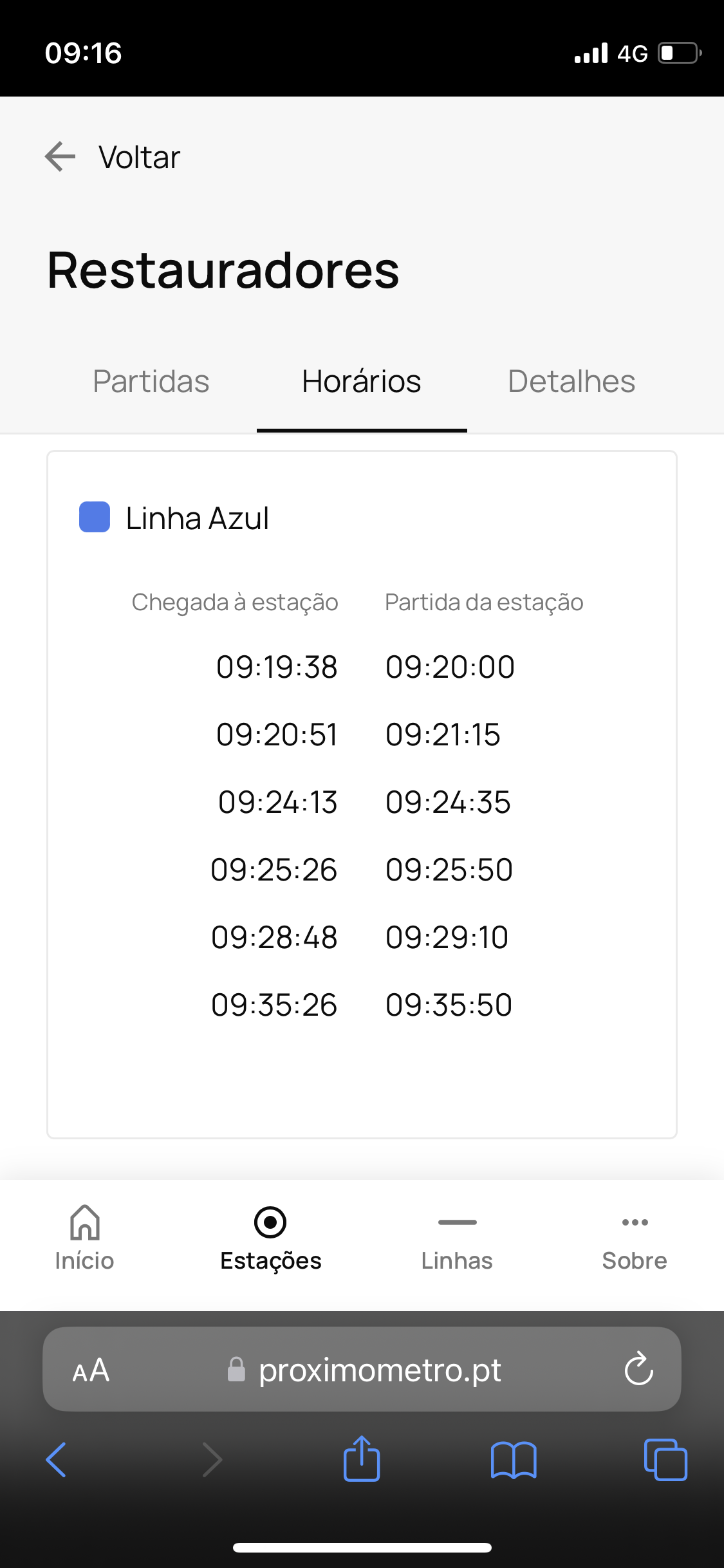
Task: Go back to previous page in Safari
Action: [x=57, y=1459]
